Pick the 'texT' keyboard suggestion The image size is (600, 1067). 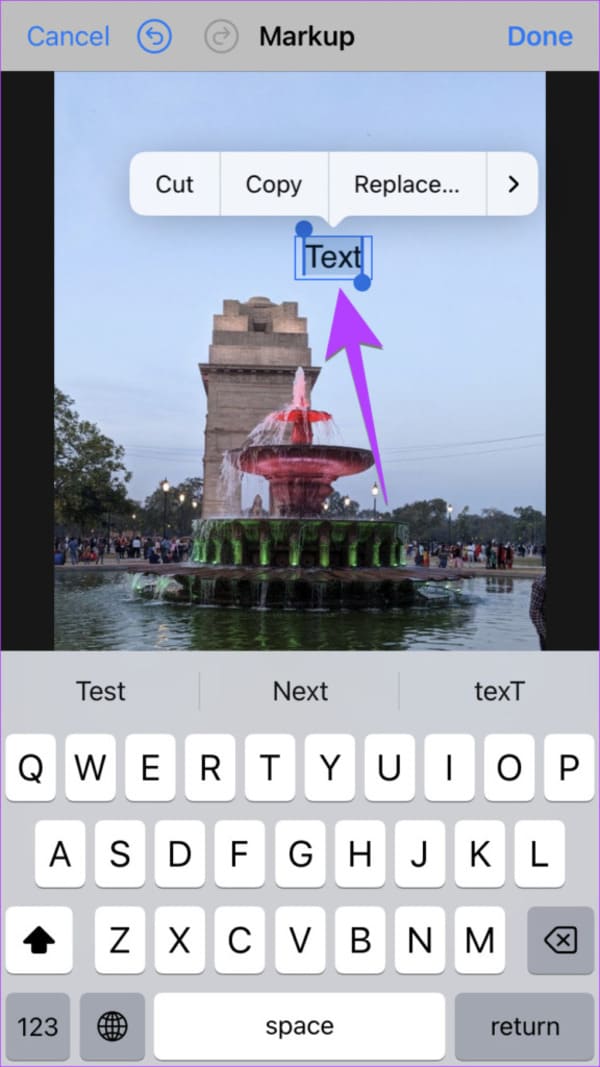(x=498, y=691)
